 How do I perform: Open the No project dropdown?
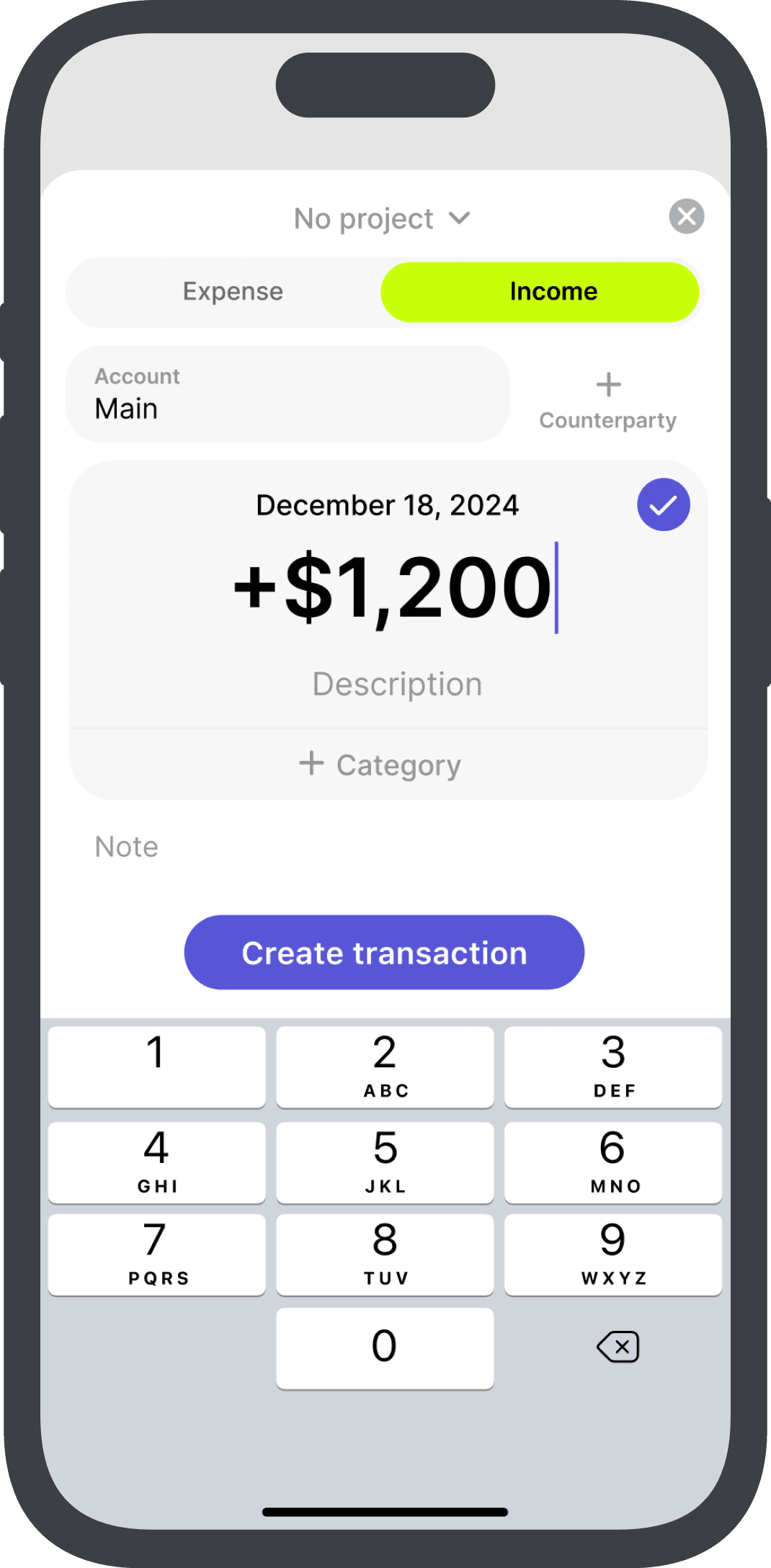(383, 217)
